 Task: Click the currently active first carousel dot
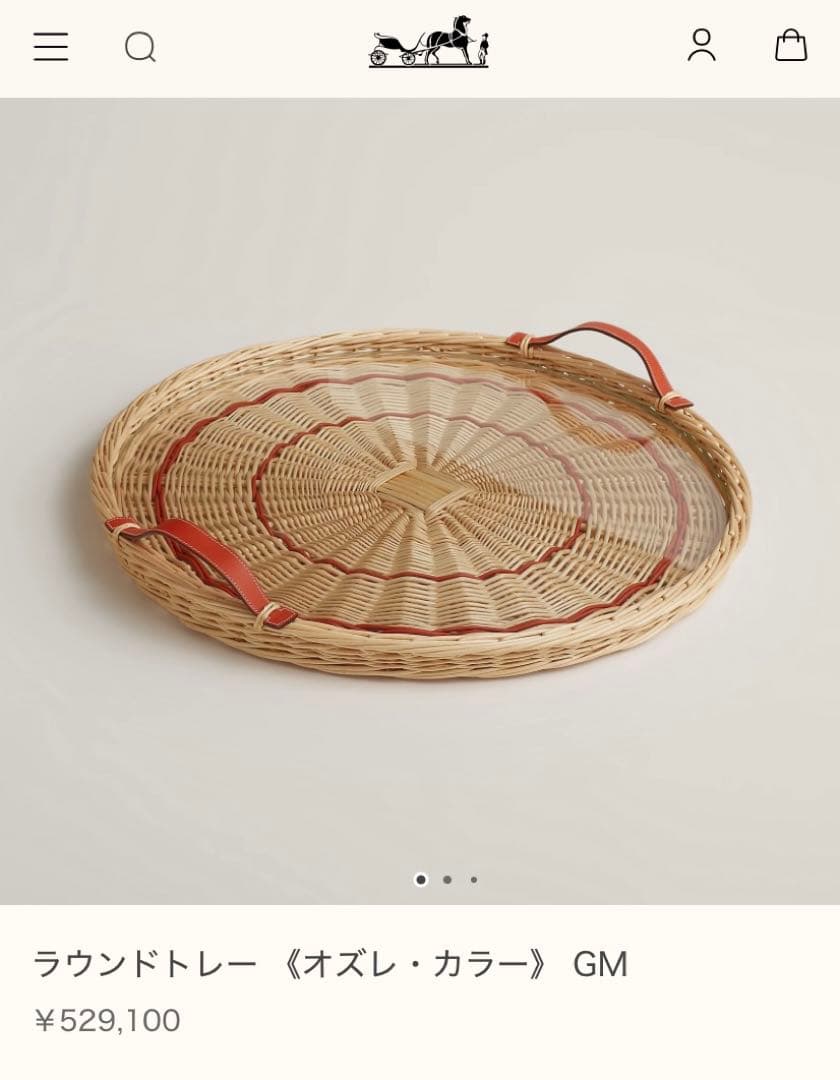point(422,881)
